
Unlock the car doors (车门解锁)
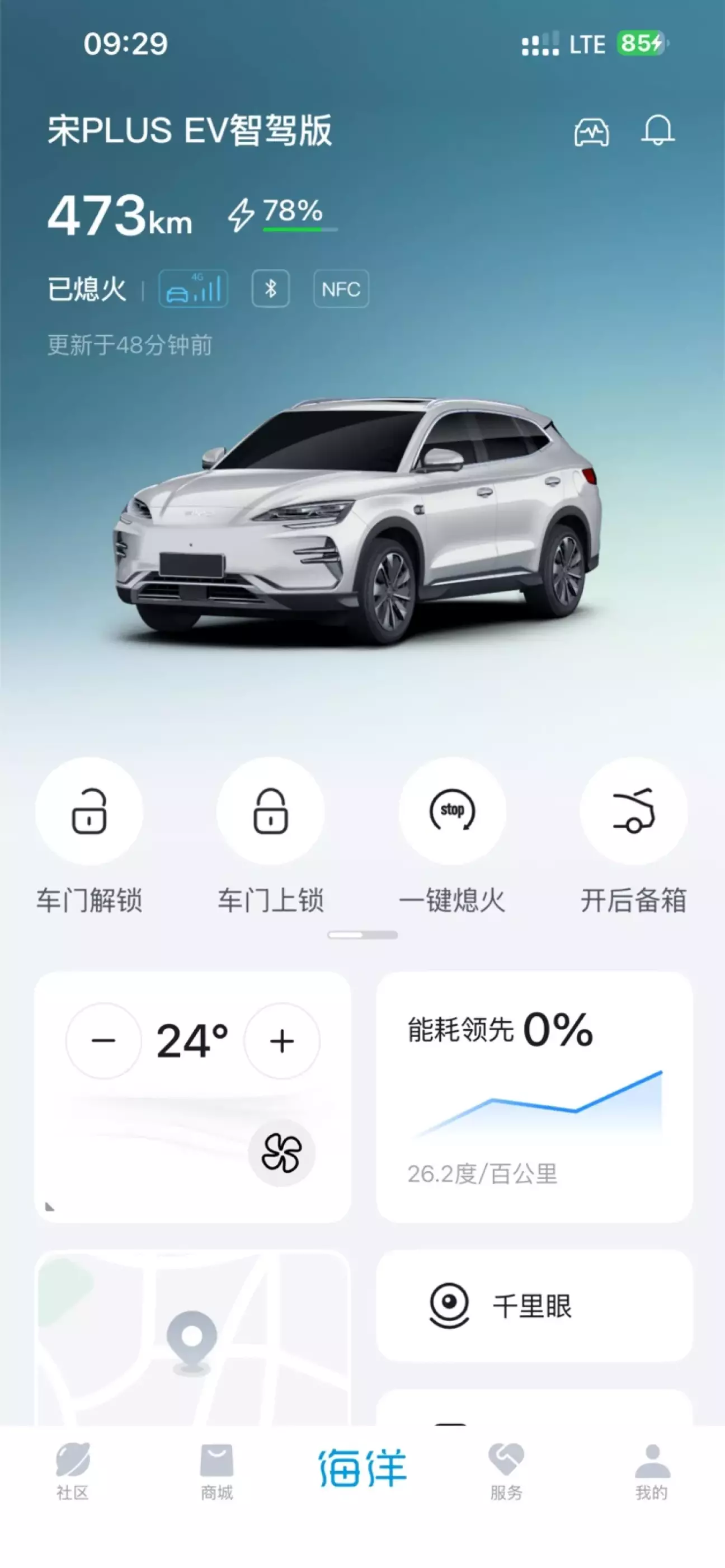coord(90,811)
